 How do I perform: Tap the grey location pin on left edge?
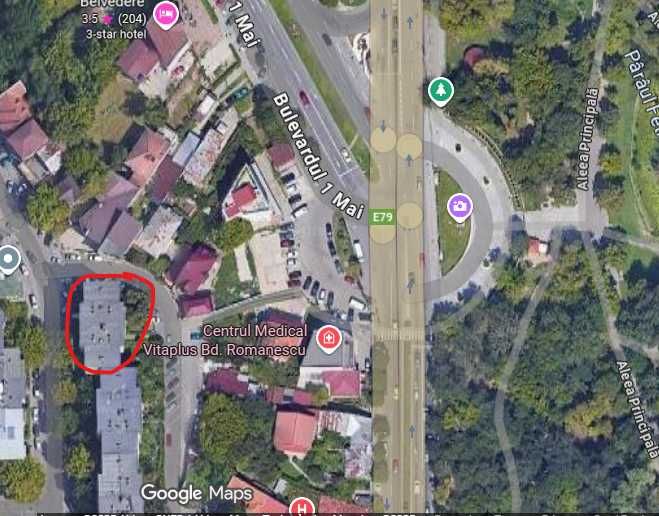10,260
